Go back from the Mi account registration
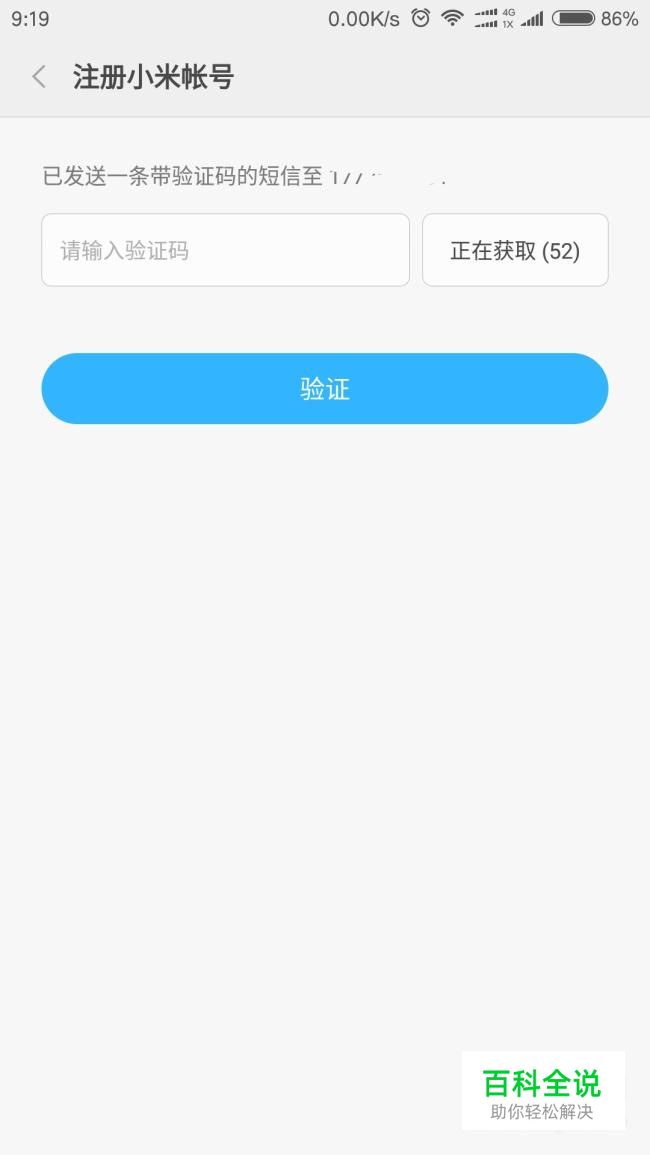The height and width of the screenshot is (1155, 650). point(39,77)
